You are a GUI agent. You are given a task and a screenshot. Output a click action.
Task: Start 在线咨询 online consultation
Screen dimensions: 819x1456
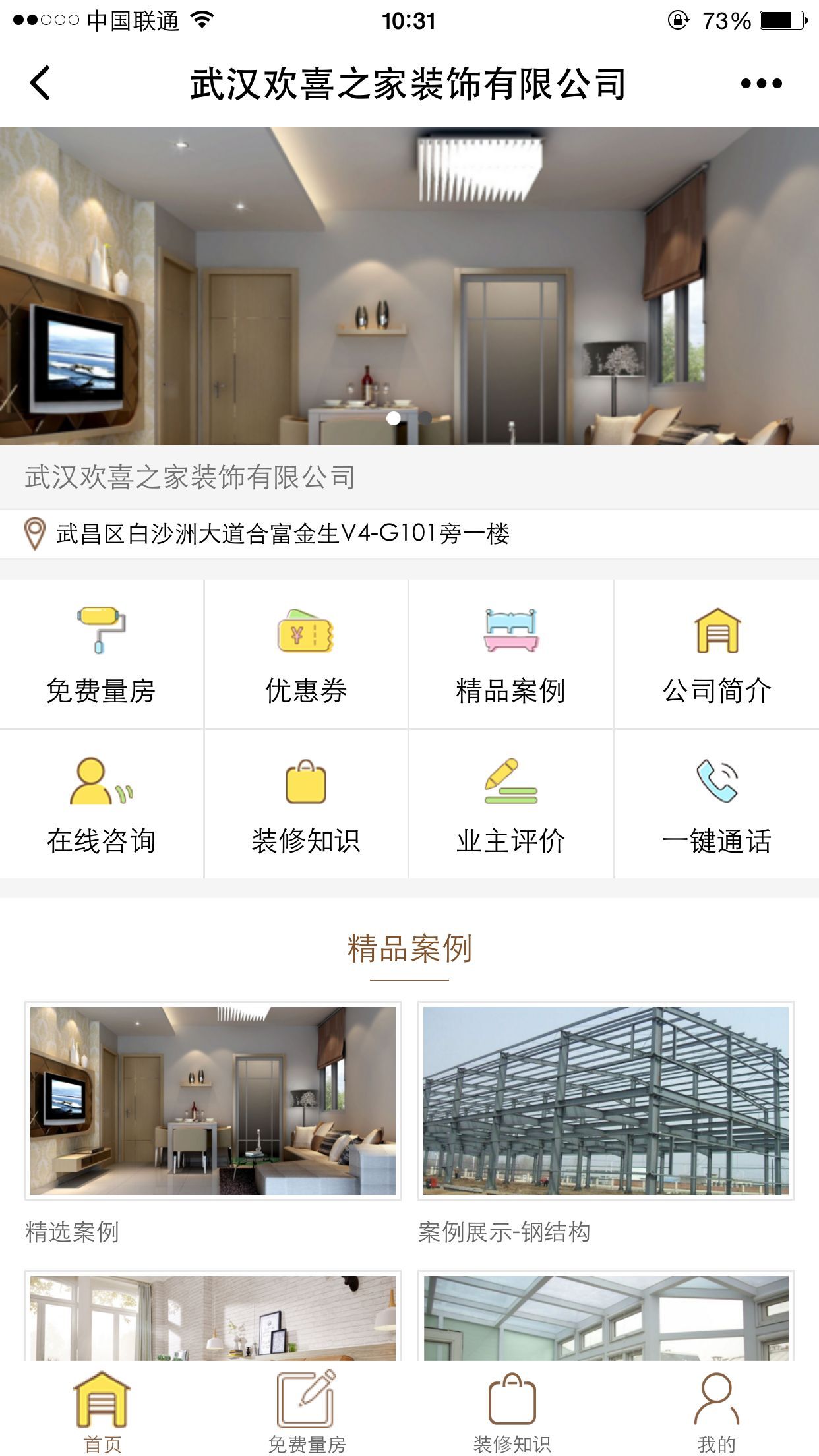pyautogui.click(x=102, y=804)
